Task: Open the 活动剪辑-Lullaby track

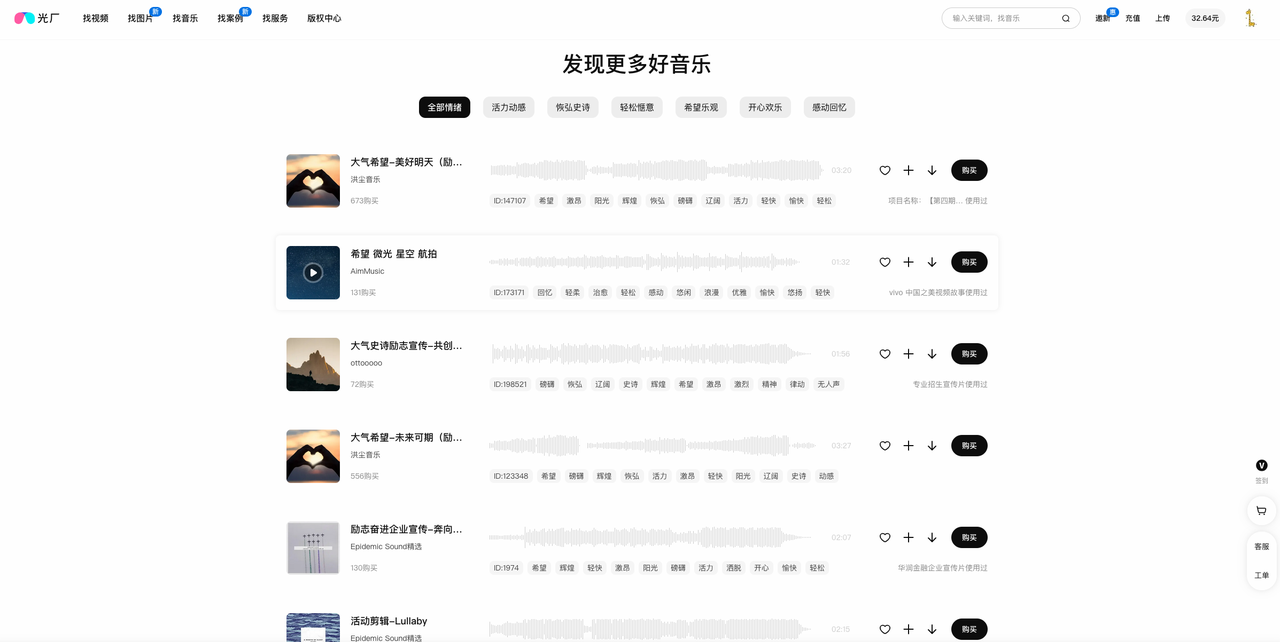Action: click(x=388, y=621)
